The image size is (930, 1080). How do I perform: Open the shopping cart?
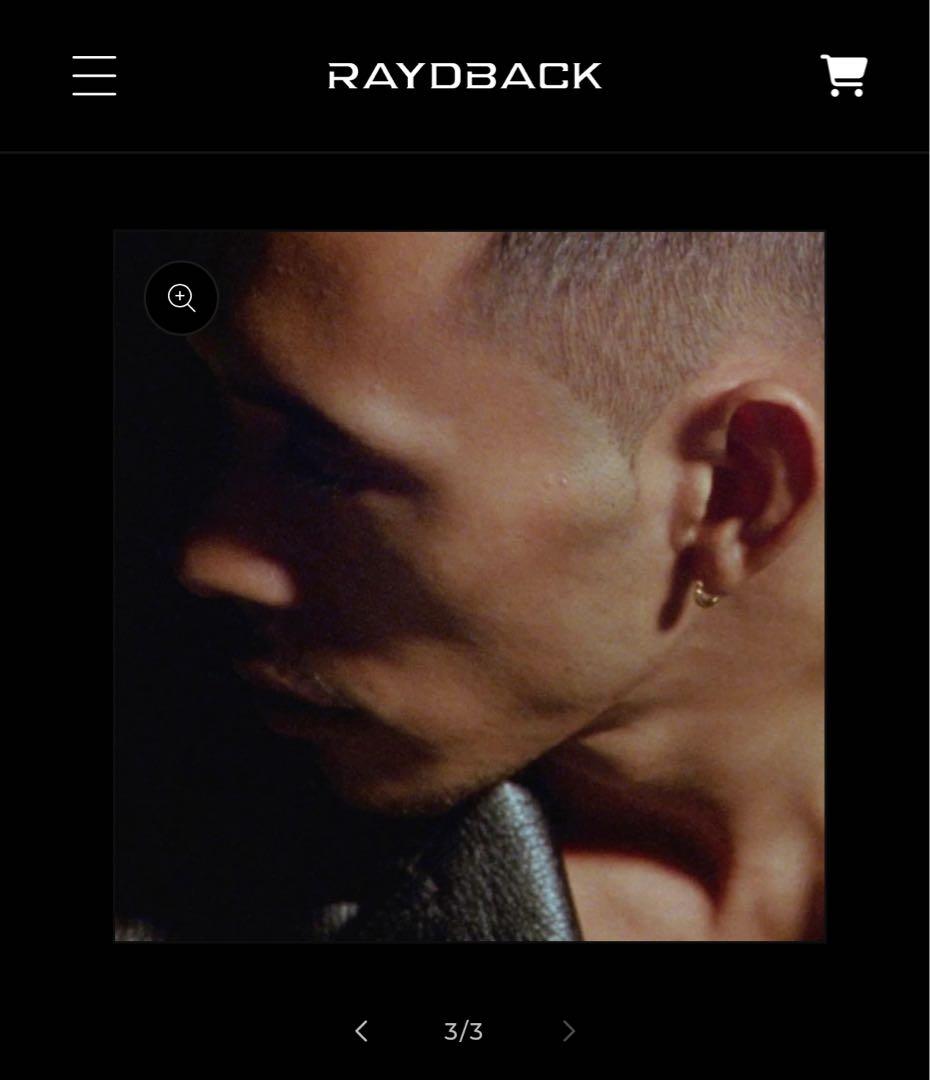click(x=843, y=76)
